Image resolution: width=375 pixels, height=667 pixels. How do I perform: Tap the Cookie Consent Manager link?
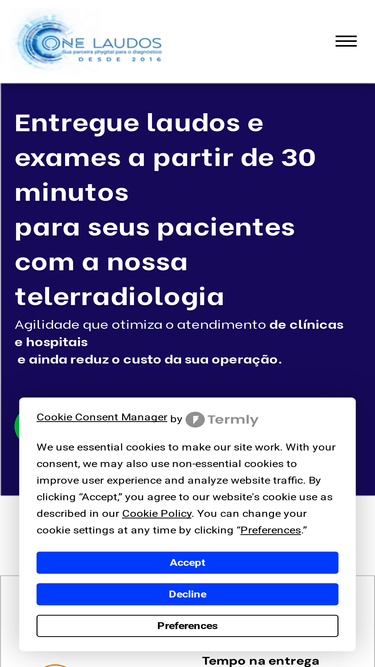click(102, 417)
